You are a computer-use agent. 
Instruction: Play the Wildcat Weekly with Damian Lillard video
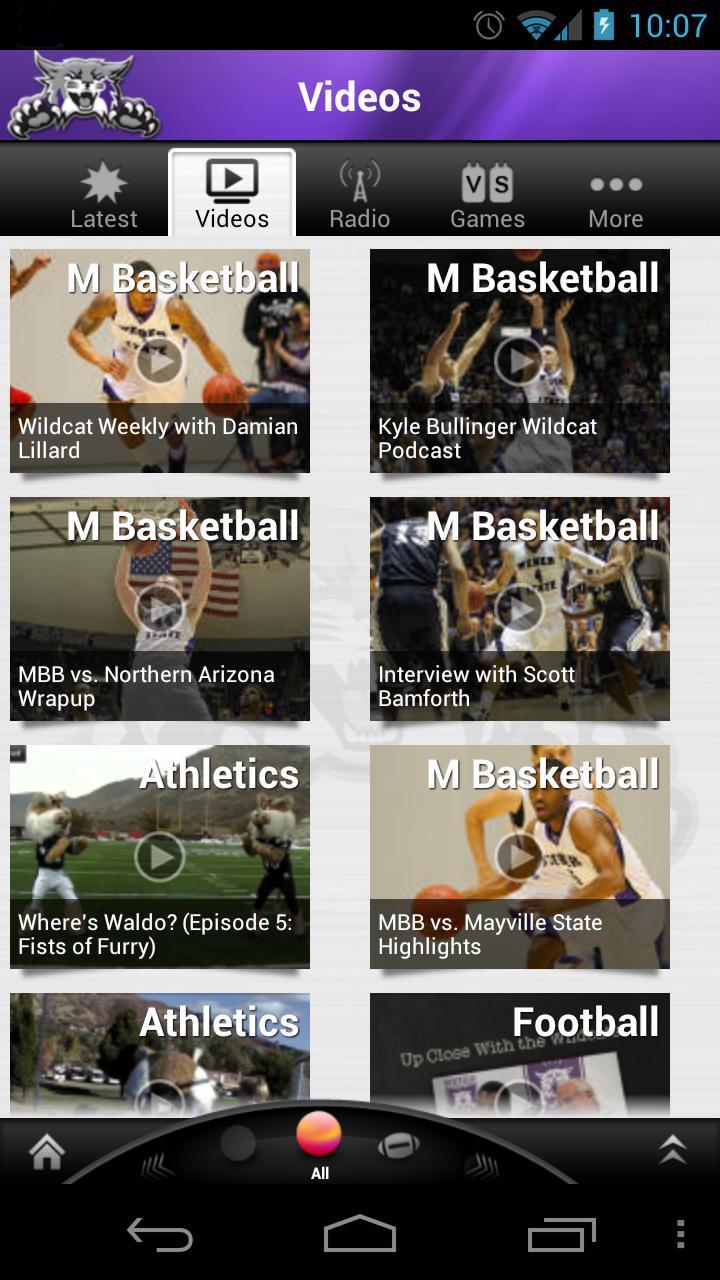pos(160,360)
